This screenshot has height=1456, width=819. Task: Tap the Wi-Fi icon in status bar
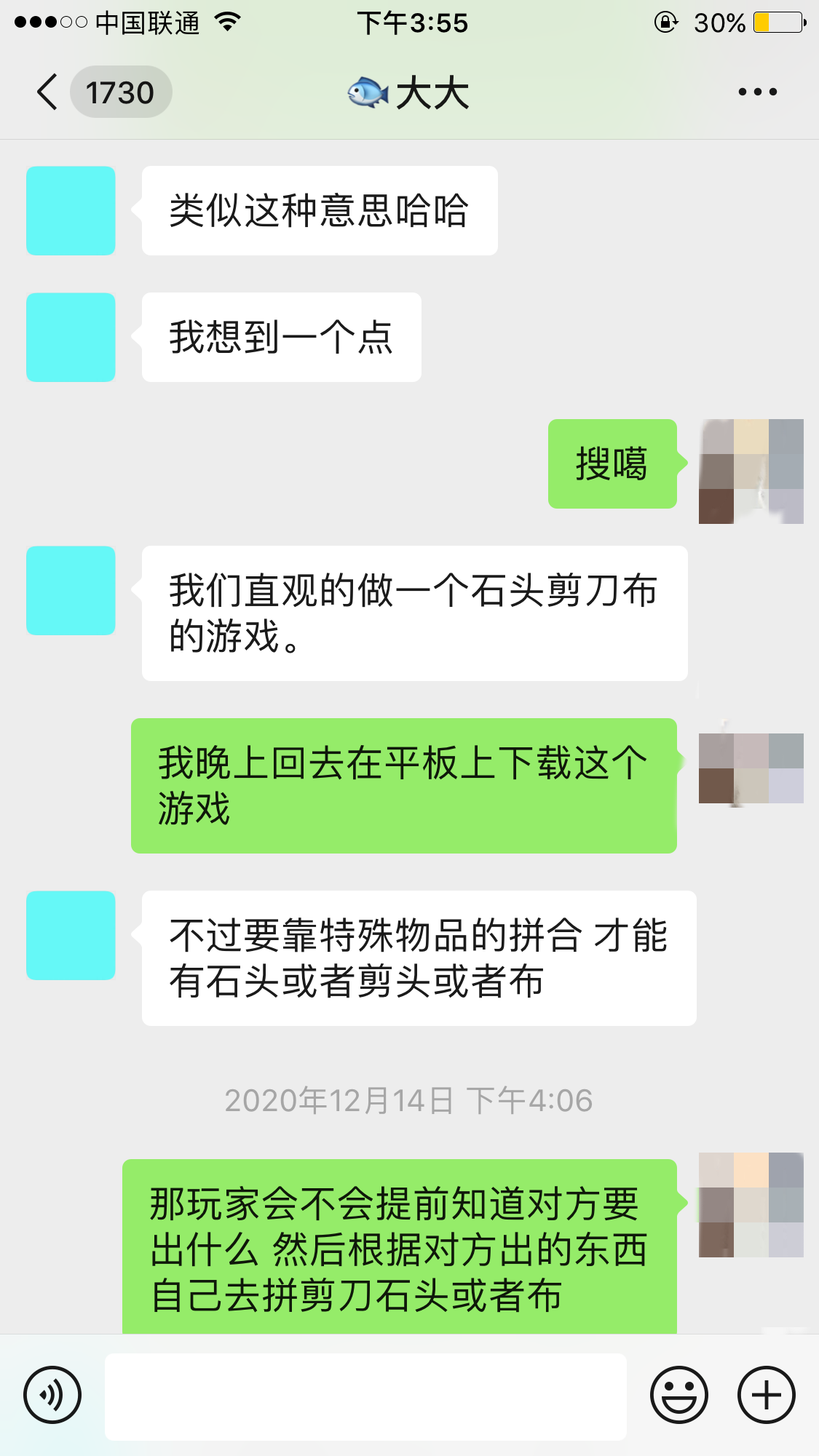pos(226,22)
